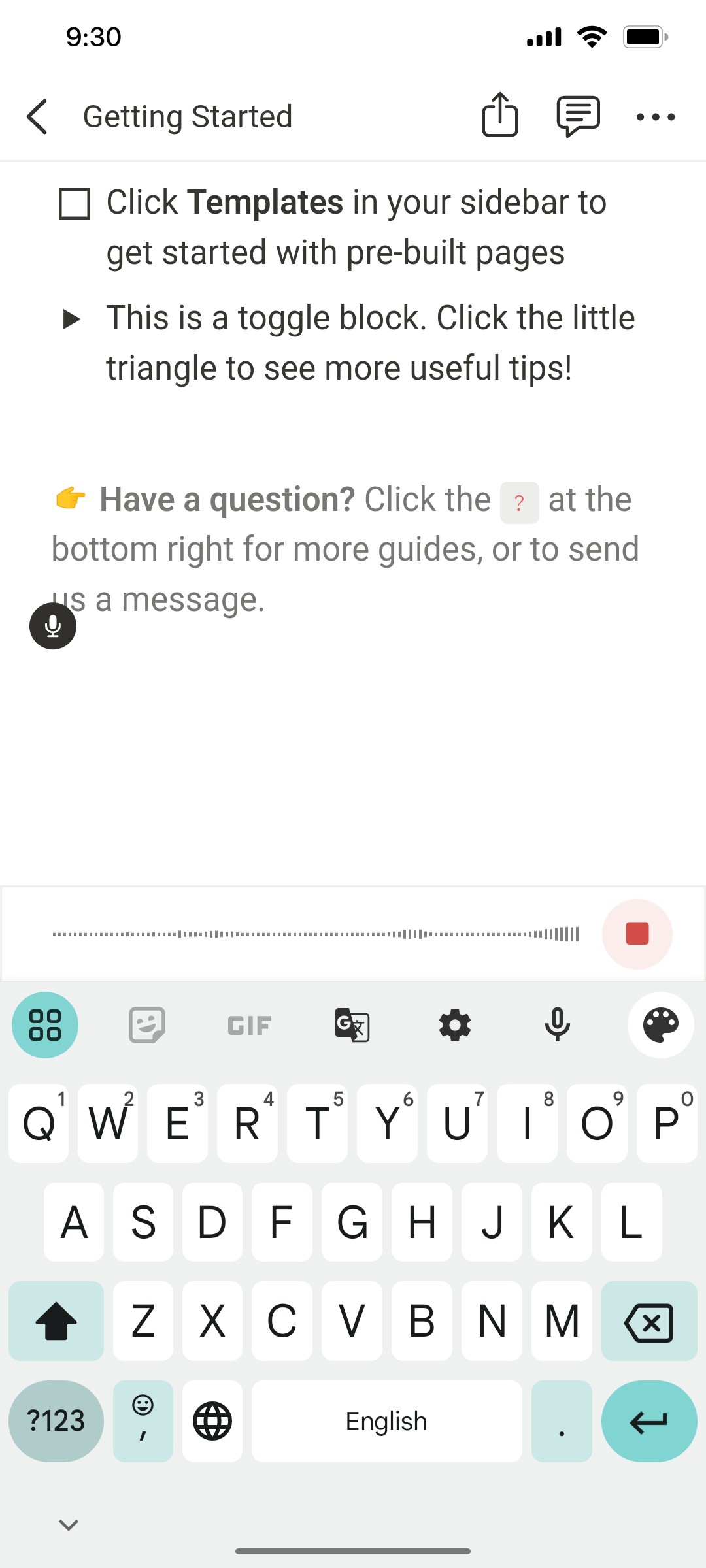Open the share options for this page
Image resolution: width=706 pixels, height=1568 pixels.
[x=499, y=116]
